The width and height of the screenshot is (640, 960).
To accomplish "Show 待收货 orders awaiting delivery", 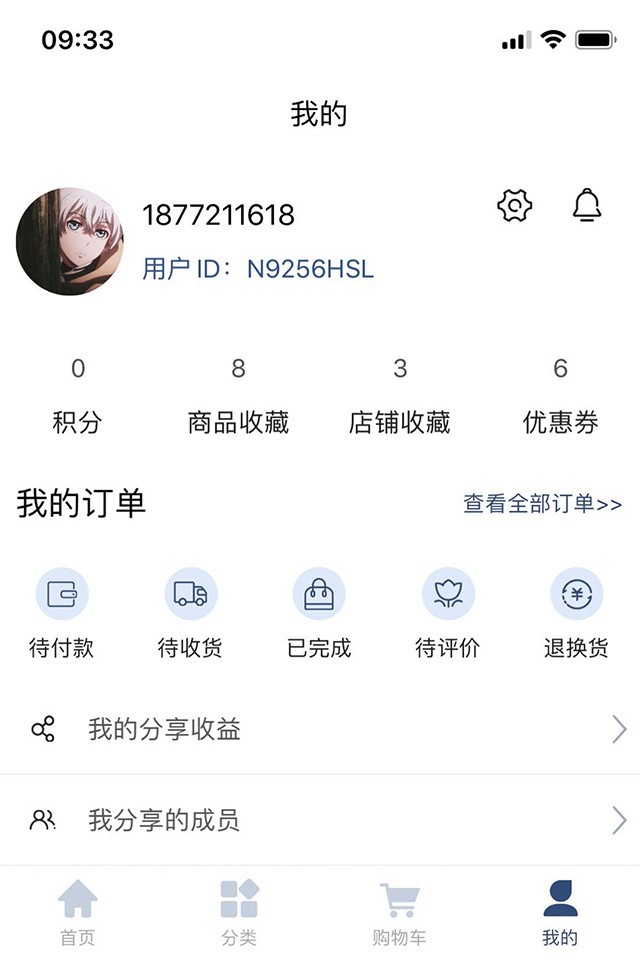I will pos(190,613).
